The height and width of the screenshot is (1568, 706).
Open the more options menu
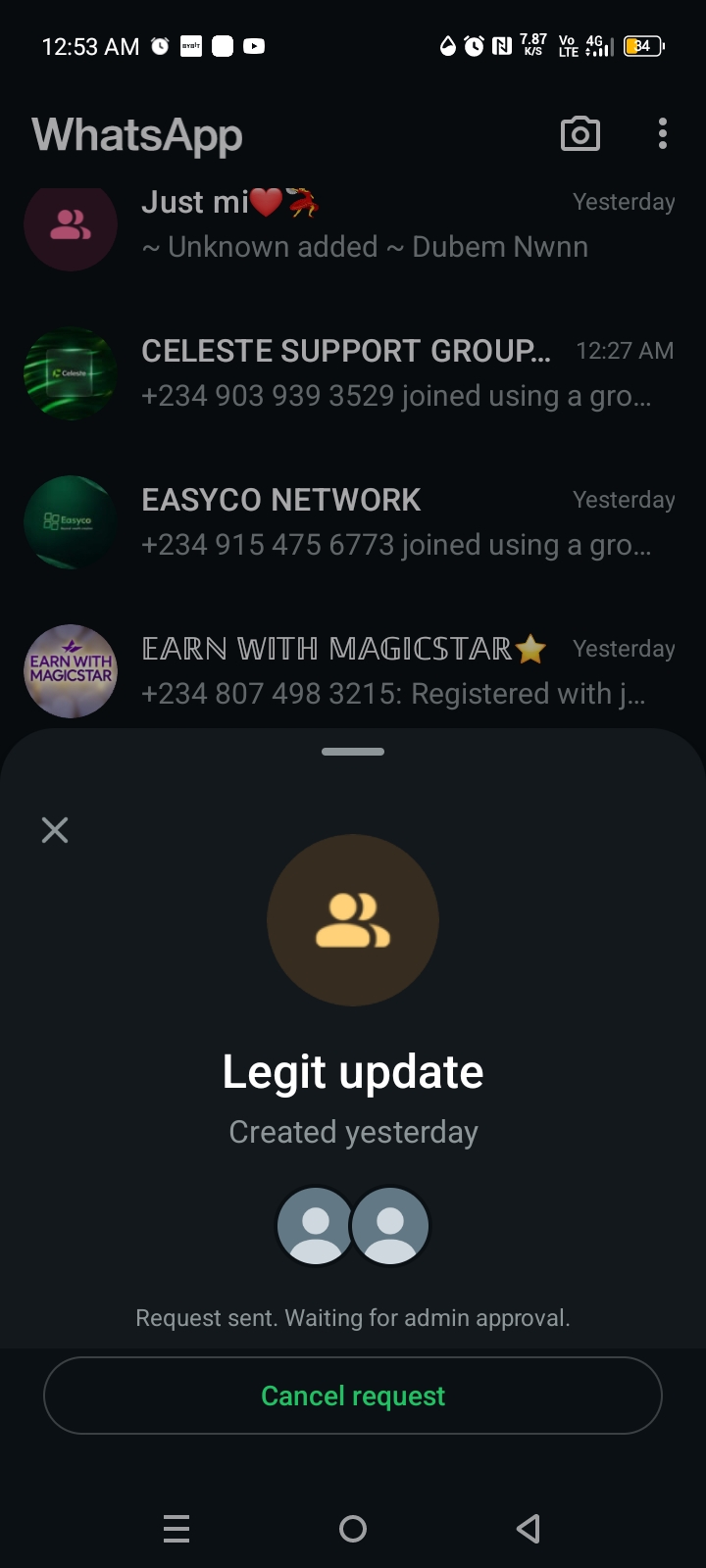pyautogui.click(x=663, y=134)
